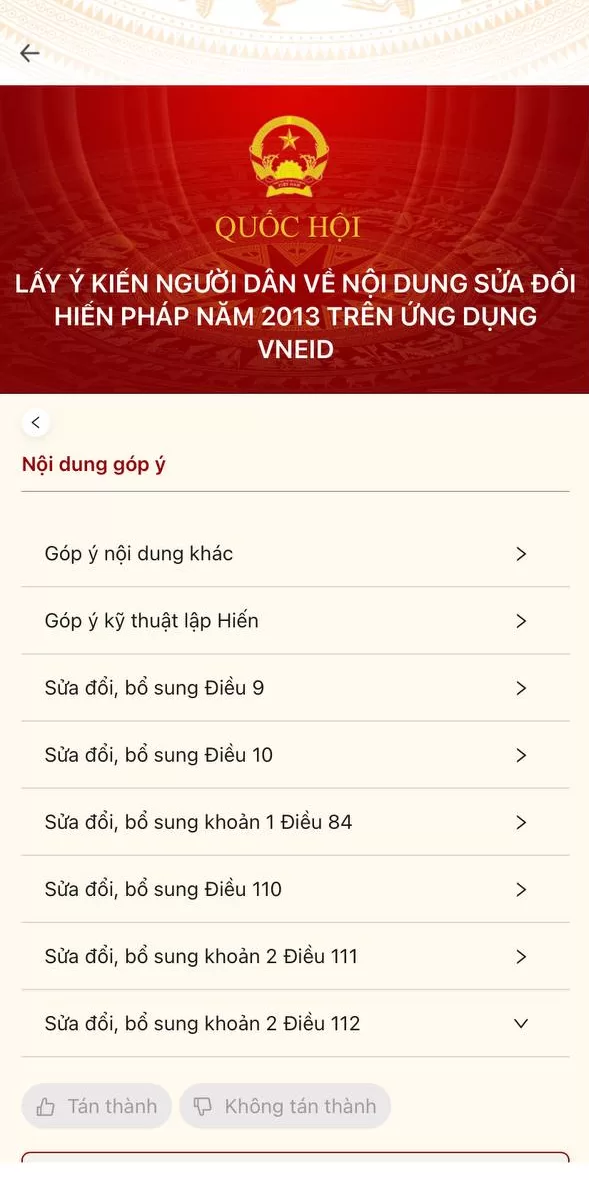Open Sửa đổi, bổ sung khoản 1 Điều 84
The height and width of the screenshot is (1180, 589).
click(x=295, y=822)
